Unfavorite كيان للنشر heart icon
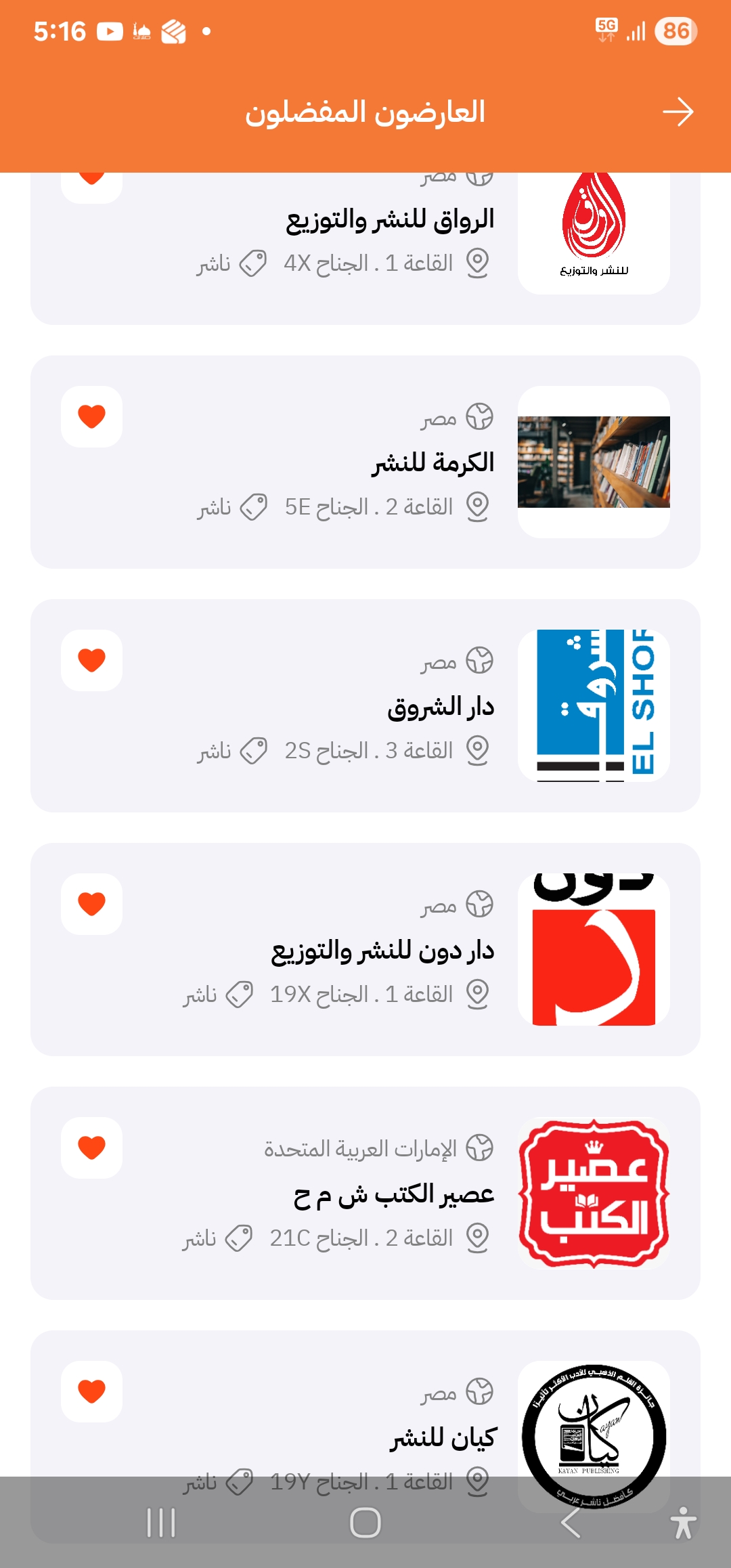Image resolution: width=731 pixels, height=1568 pixels. [91, 1391]
